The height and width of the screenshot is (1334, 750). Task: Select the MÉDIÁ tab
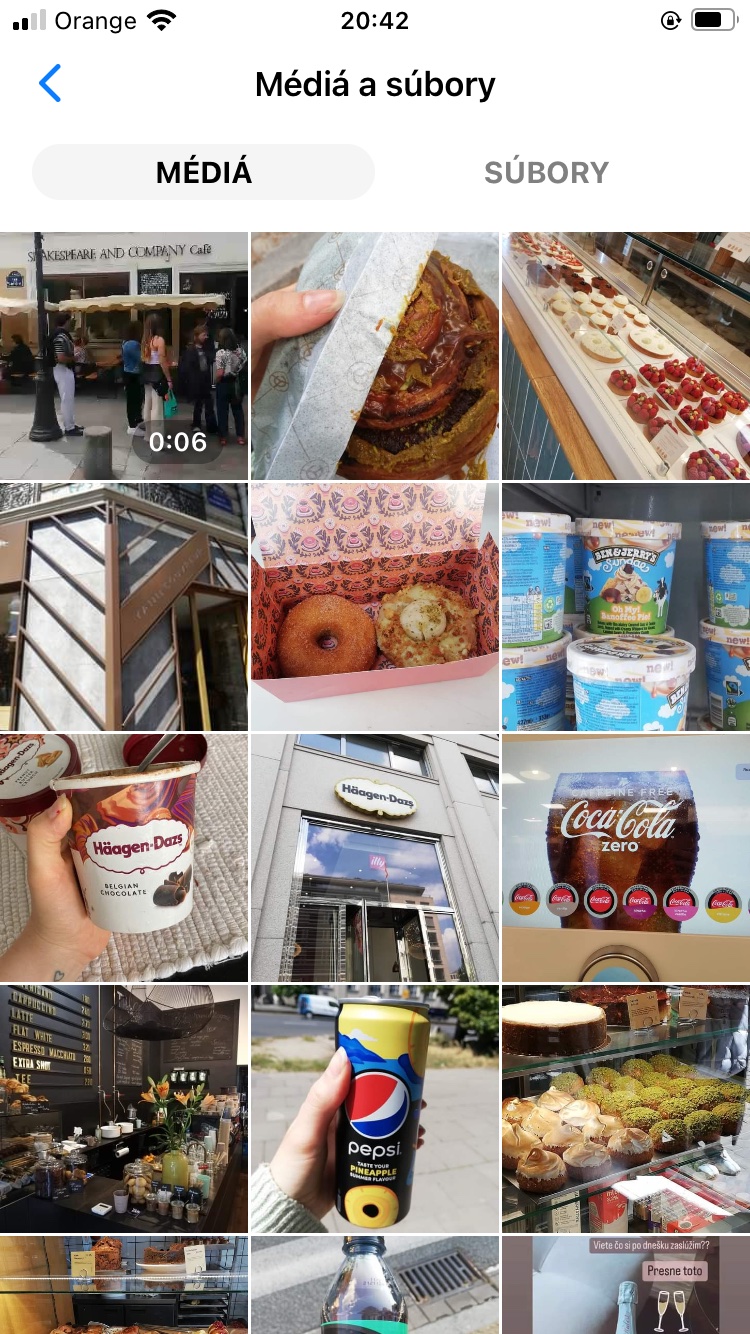point(204,172)
